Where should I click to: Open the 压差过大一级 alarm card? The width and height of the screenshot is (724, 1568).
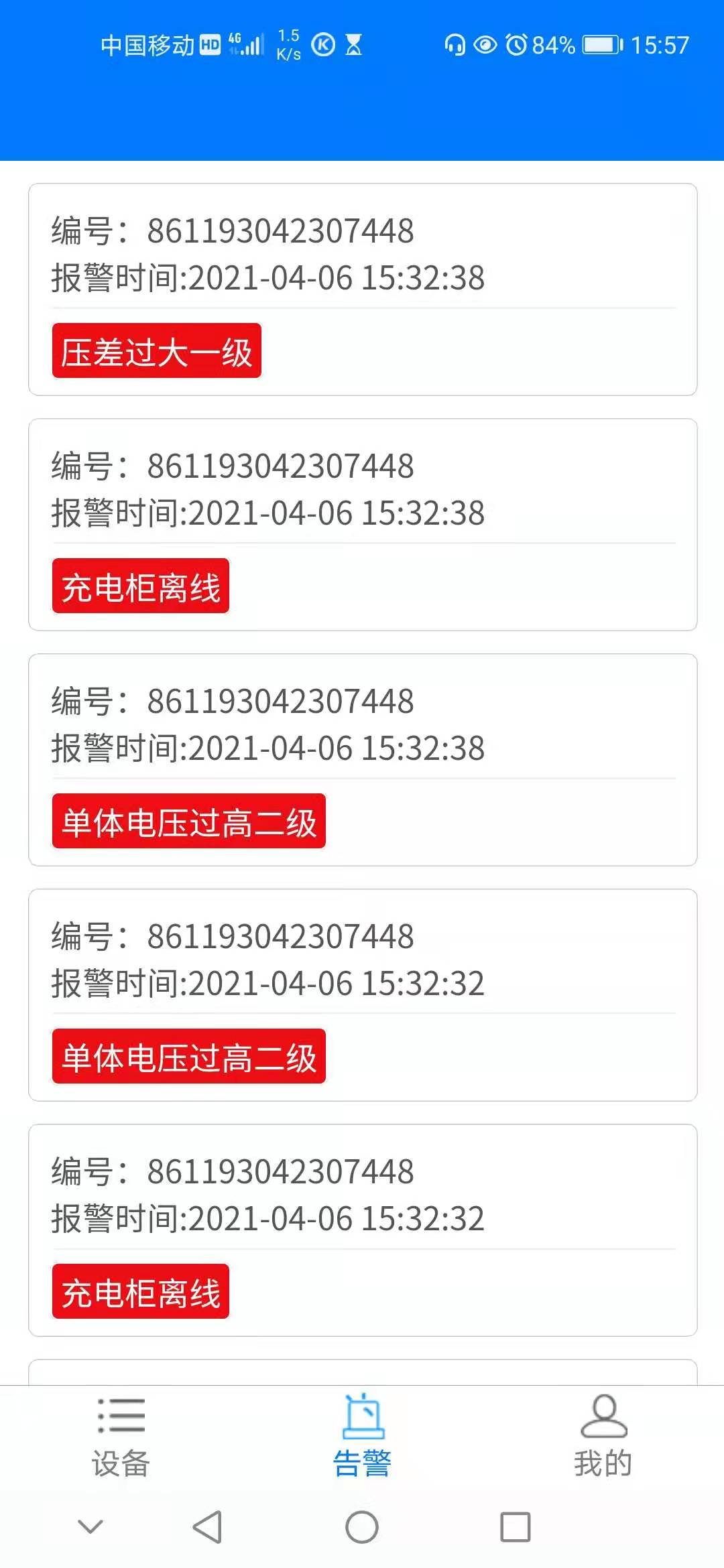pos(363,289)
